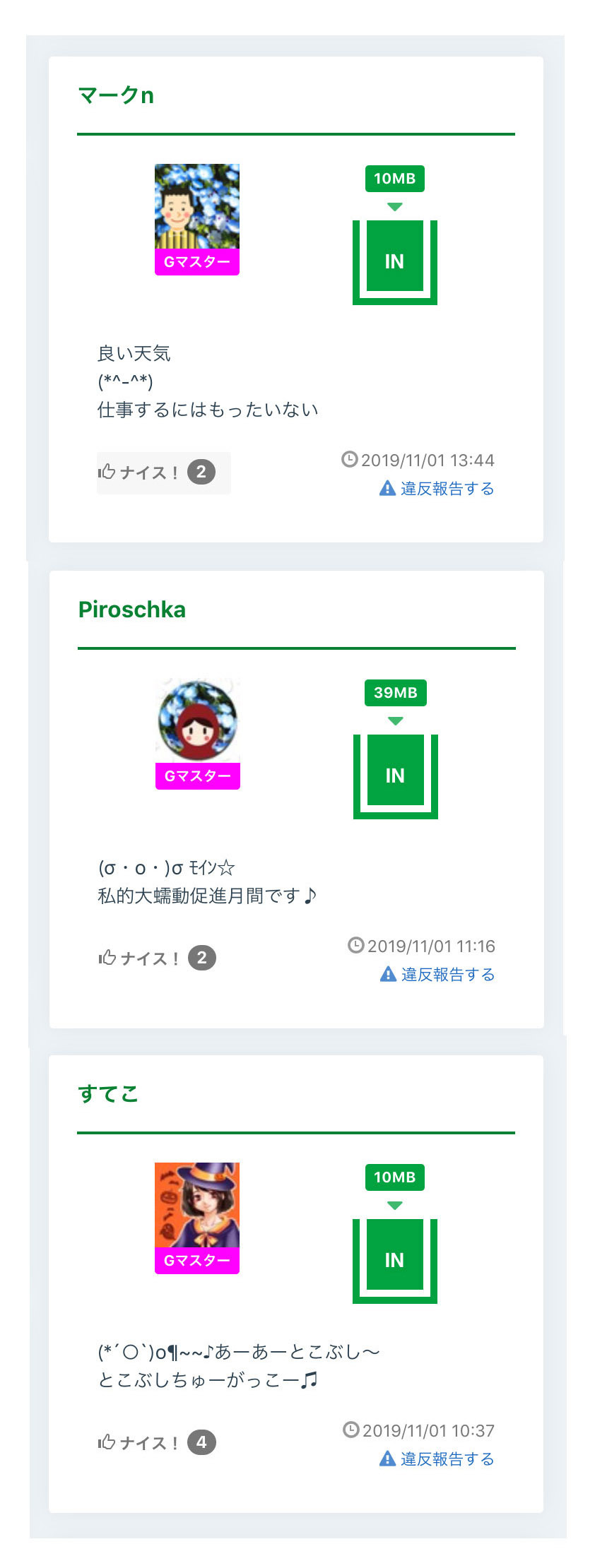Screen dimensions: 595x1568
Task: Like マークn's post with ナイス!
Action: tap(163, 473)
